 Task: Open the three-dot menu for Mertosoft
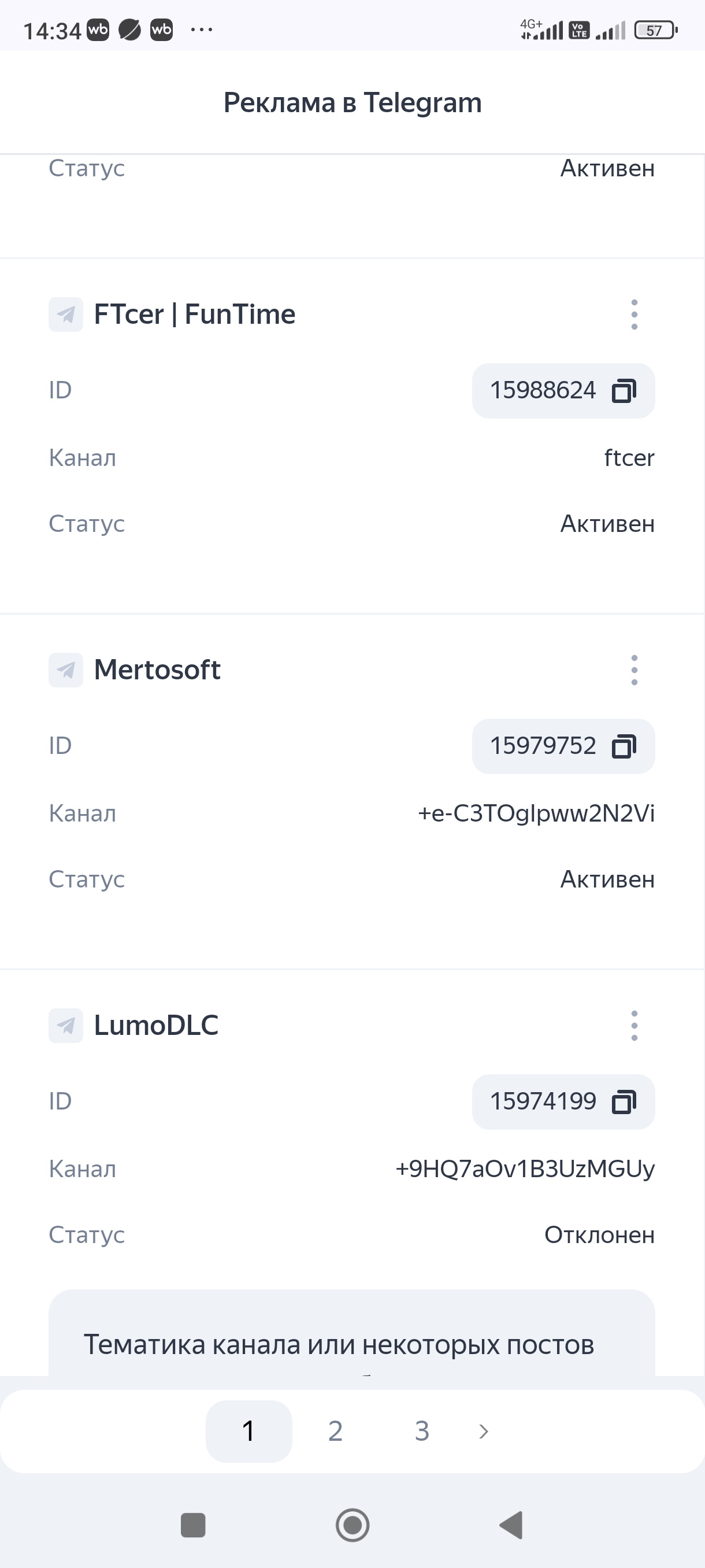coord(634,670)
